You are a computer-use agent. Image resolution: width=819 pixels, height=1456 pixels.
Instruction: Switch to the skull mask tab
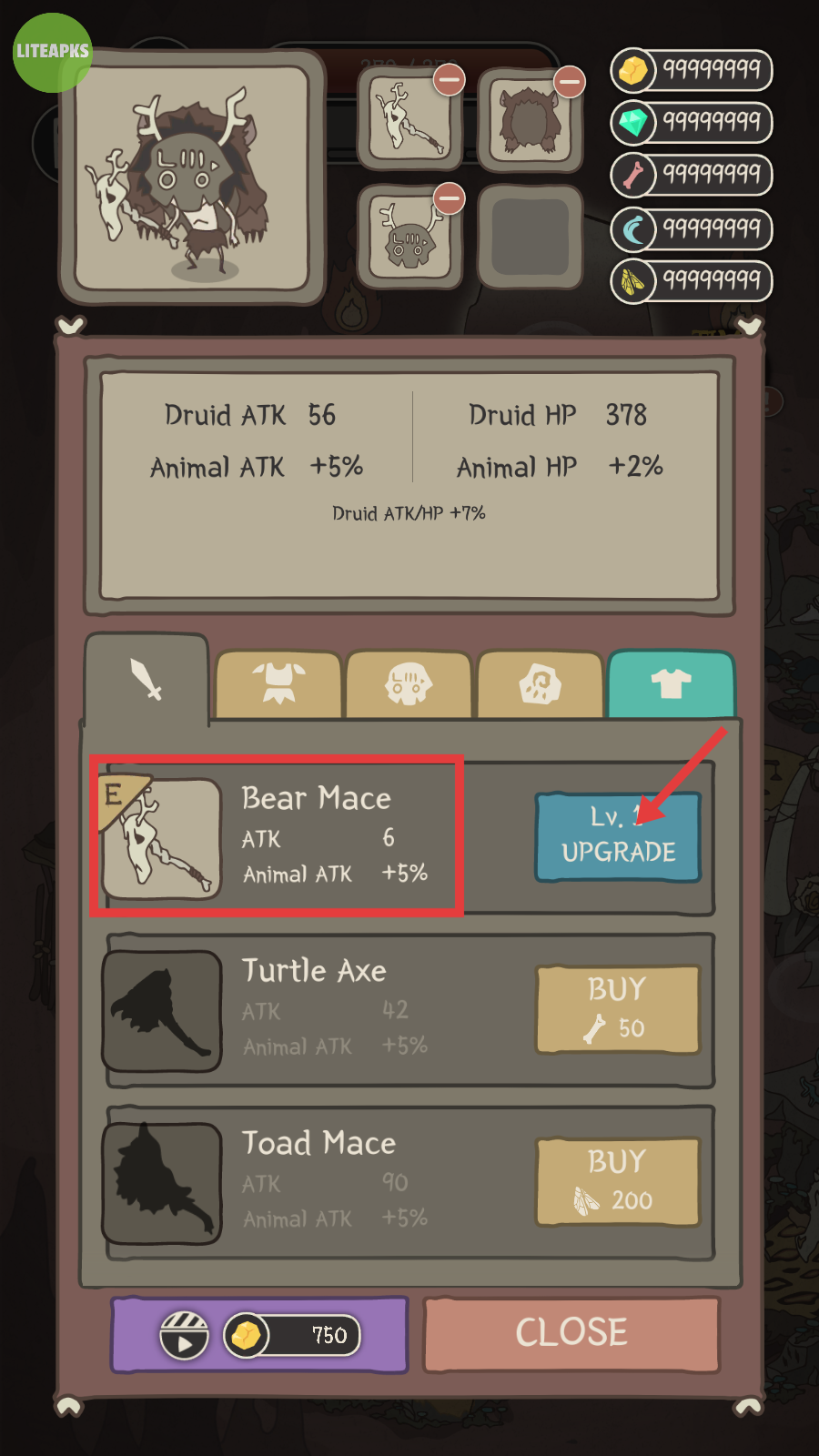(409, 684)
